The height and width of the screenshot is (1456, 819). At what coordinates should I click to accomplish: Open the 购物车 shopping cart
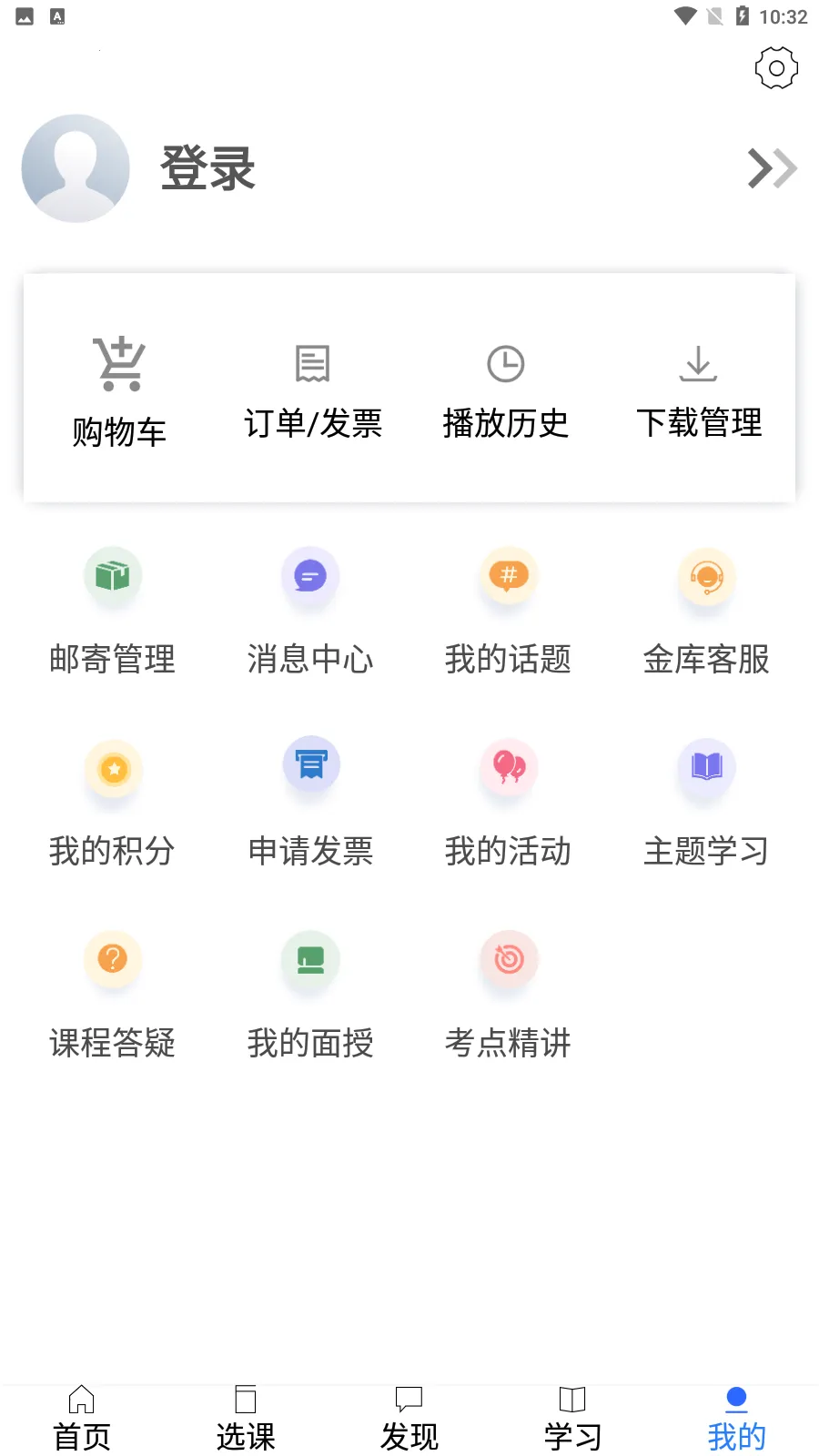[120, 391]
